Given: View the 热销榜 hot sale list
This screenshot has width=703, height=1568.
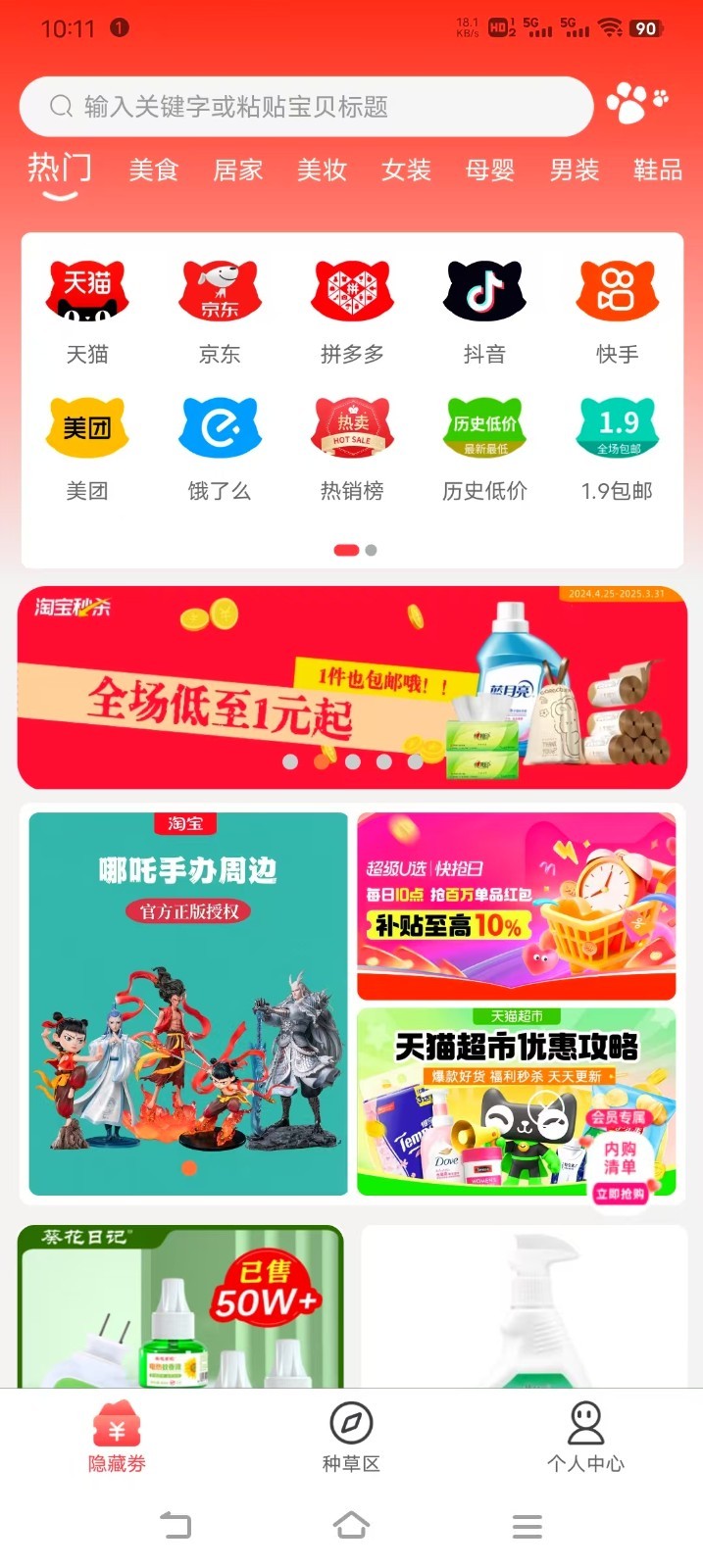Looking at the screenshot, I should [352, 448].
